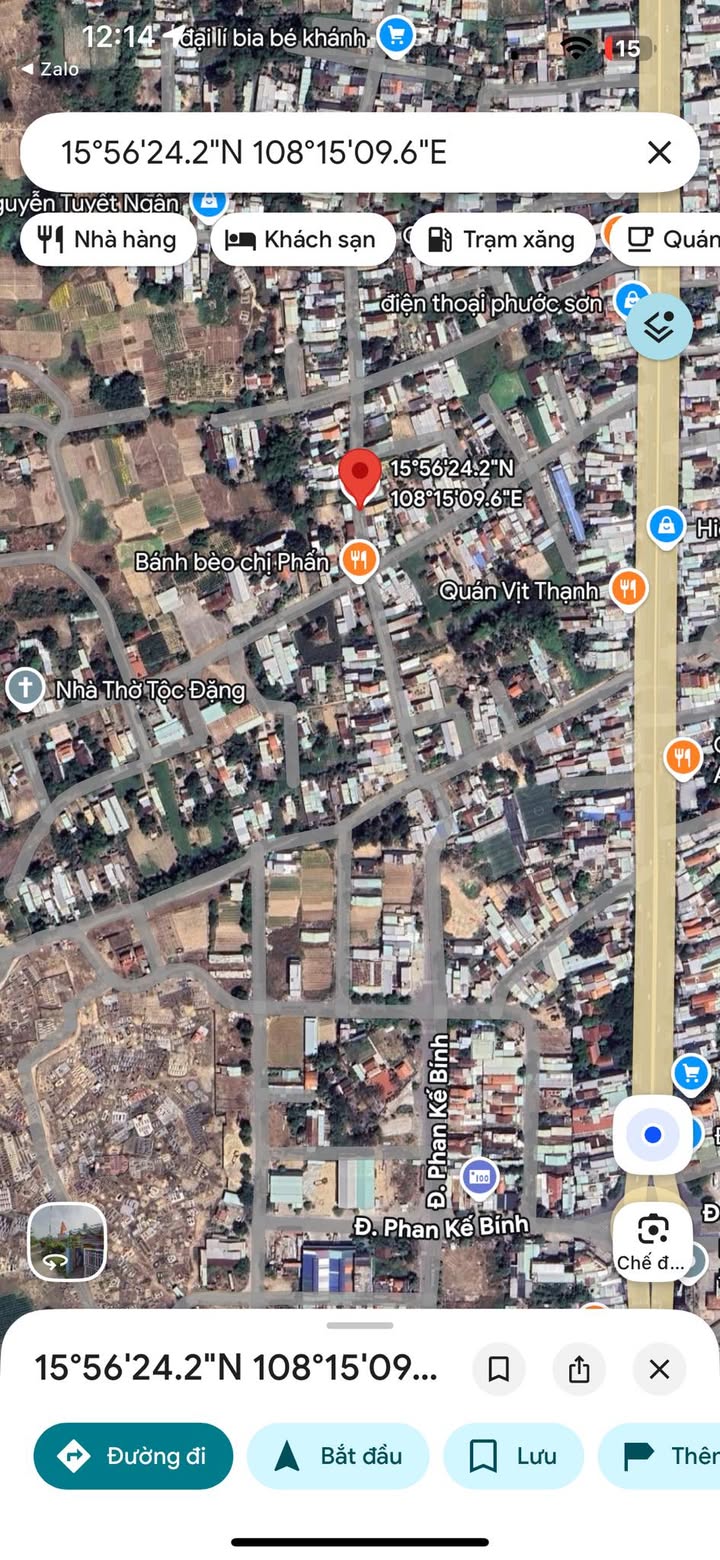Share this dropped pin location

pos(579,1369)
